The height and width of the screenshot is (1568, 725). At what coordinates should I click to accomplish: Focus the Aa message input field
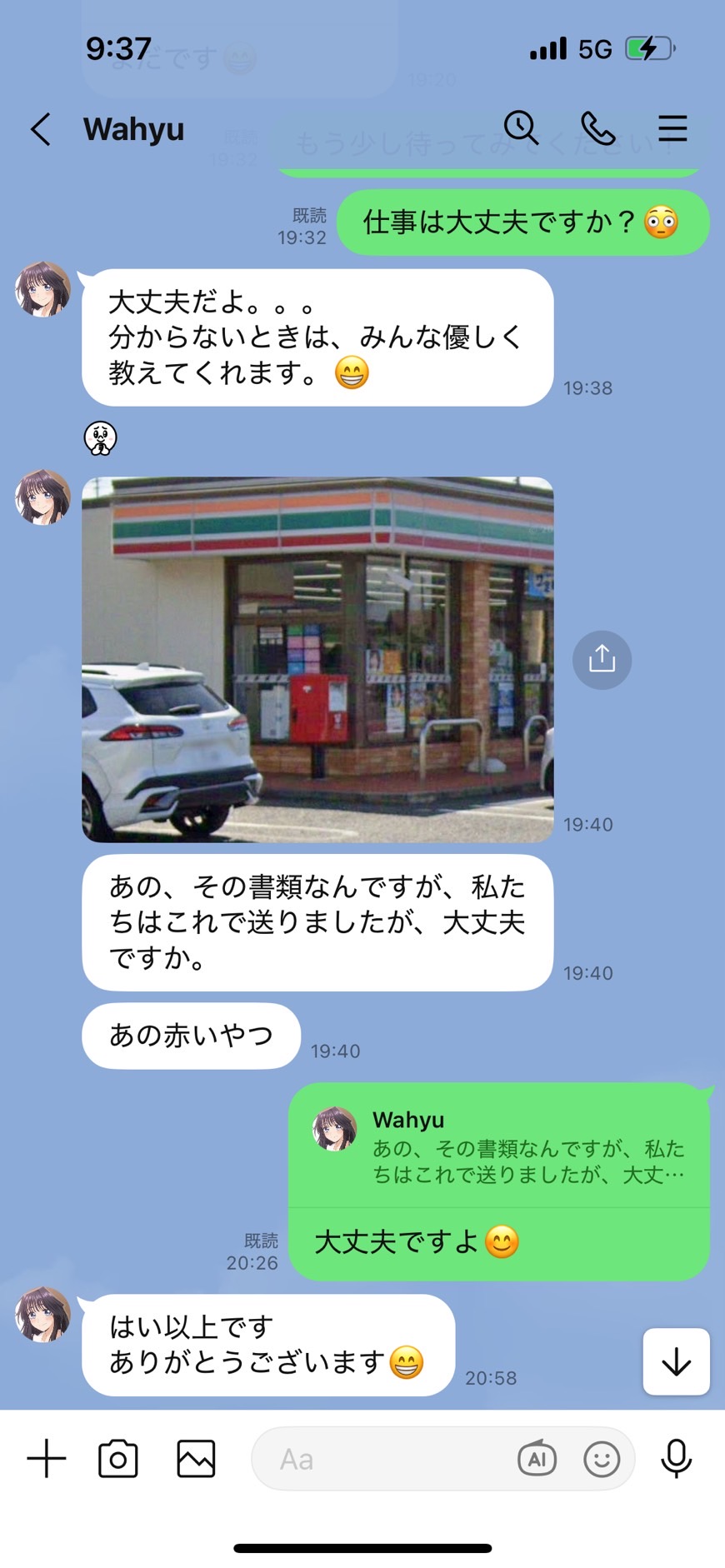coord(383,1459)
